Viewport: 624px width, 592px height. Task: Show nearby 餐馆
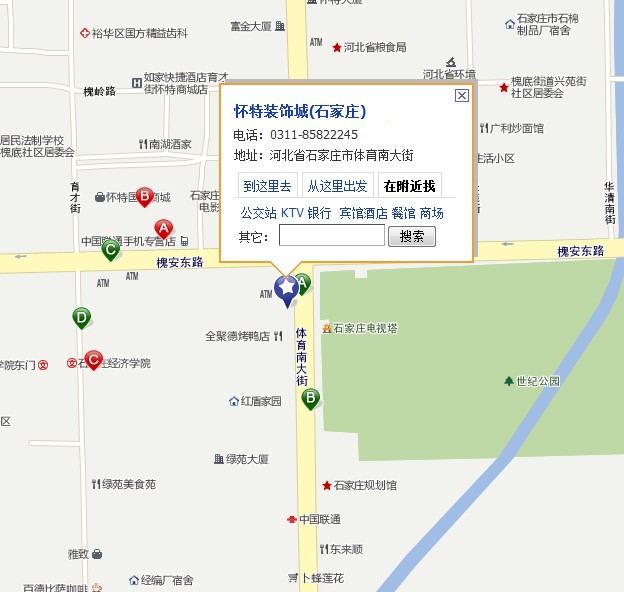[x=403, y=213]
